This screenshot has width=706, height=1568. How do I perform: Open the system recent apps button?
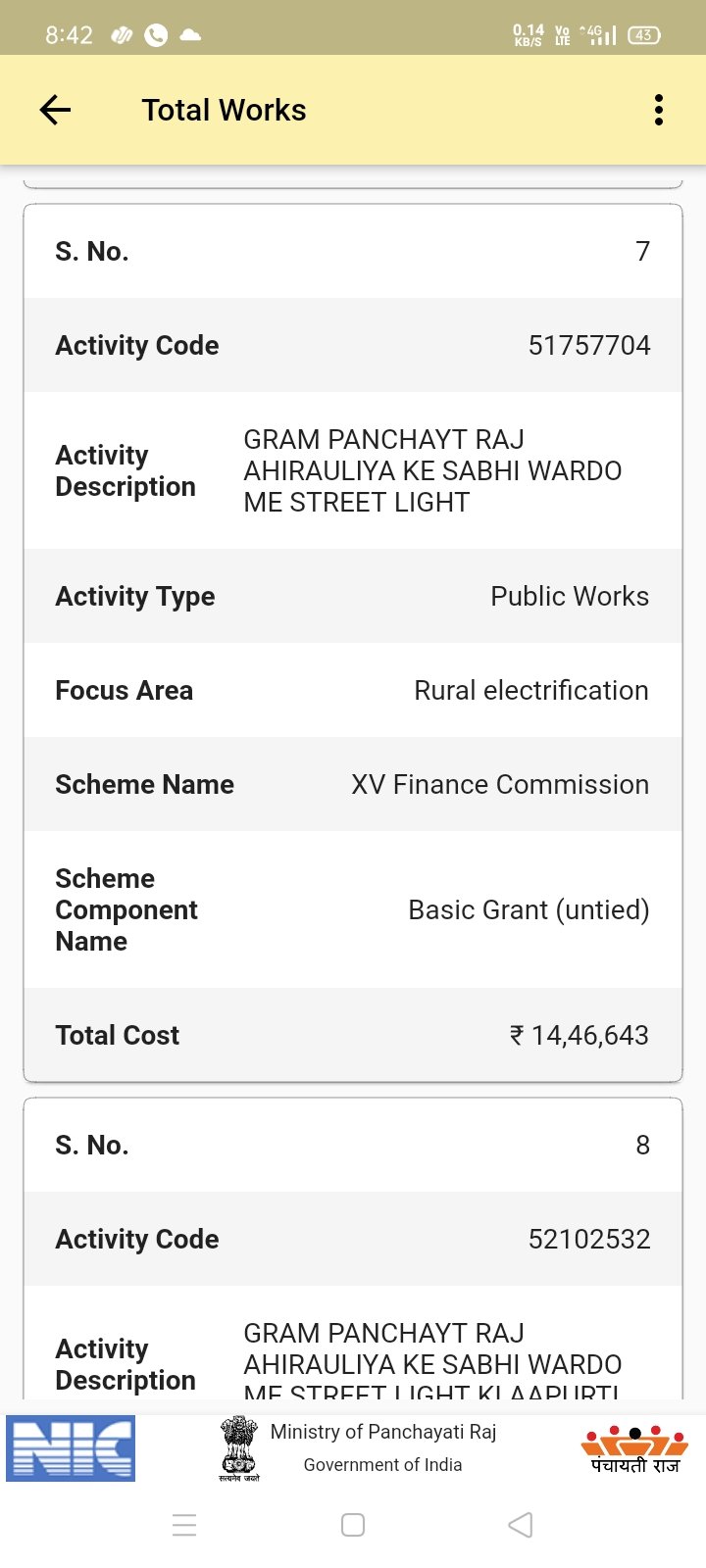coord(184,1525)
